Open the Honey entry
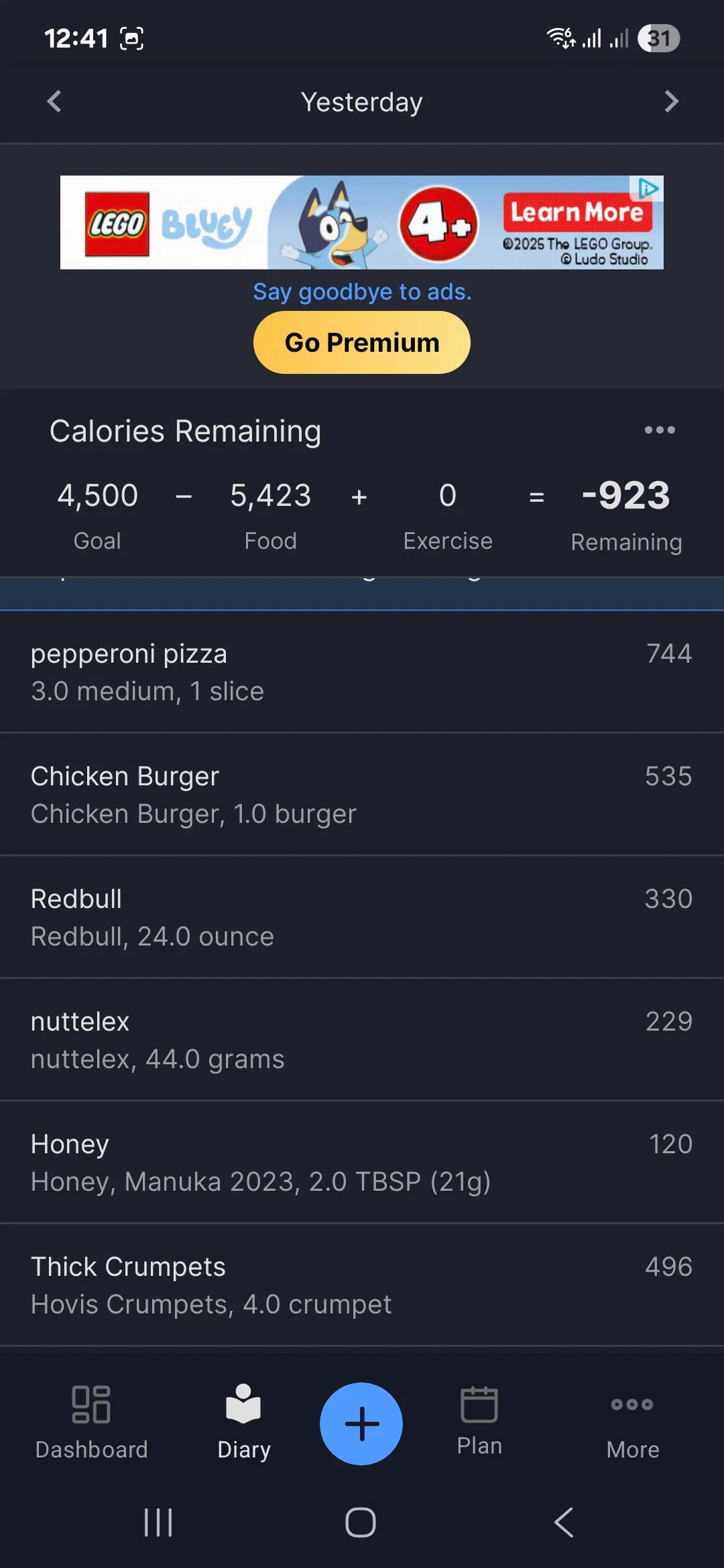Image resolution: width=724 pixels, height=1568 pixels. click(x=362, y=1163)
